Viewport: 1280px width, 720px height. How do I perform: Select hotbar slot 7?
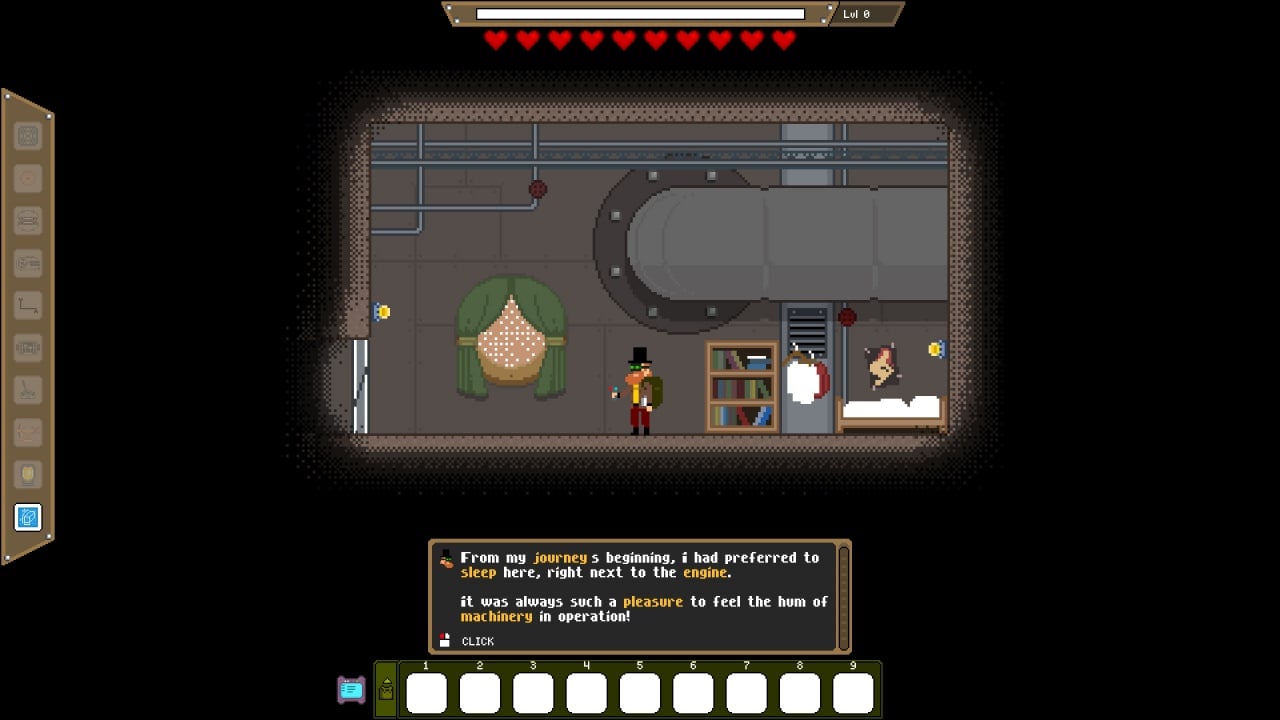click(x=746, y=693)
